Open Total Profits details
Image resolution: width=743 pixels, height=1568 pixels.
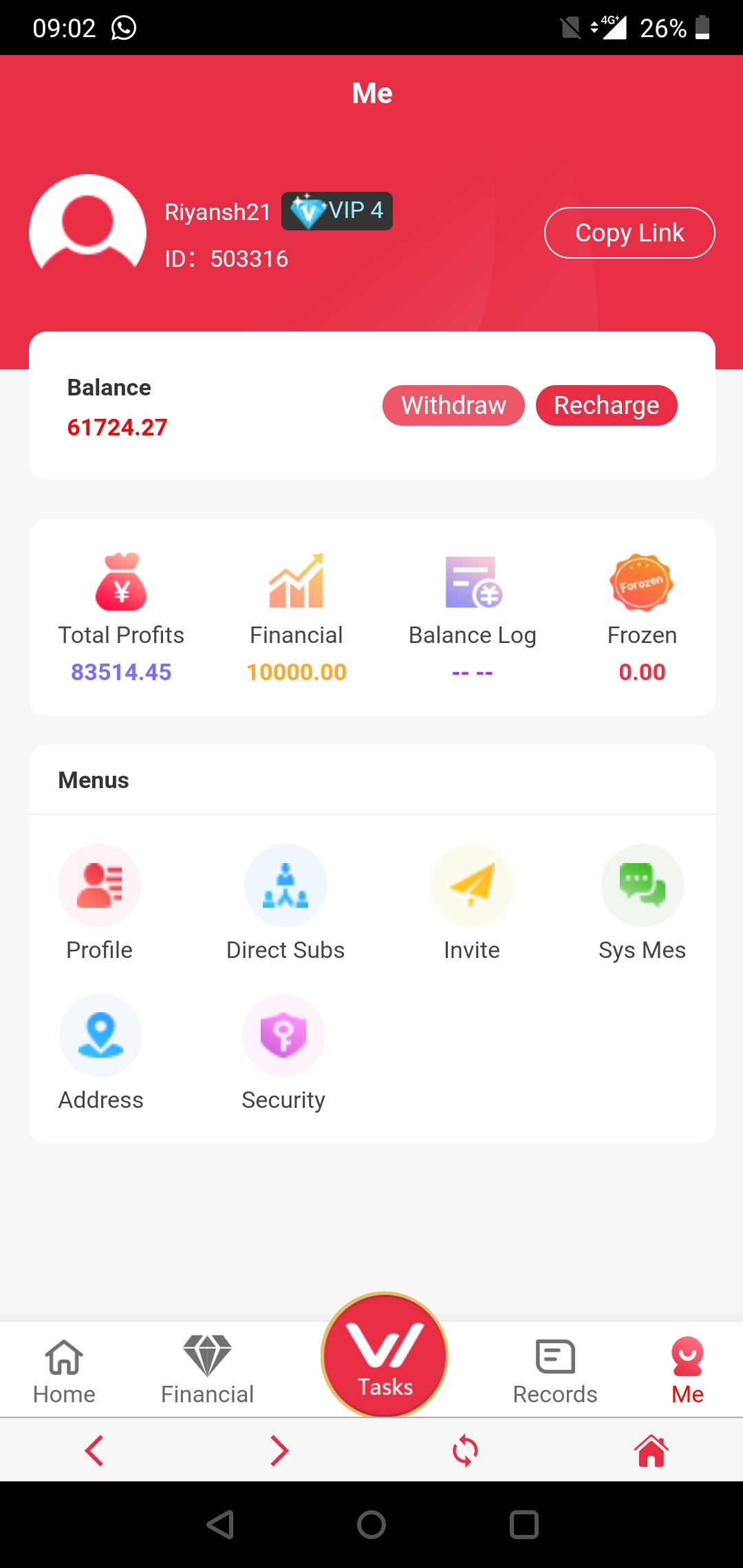121,617
